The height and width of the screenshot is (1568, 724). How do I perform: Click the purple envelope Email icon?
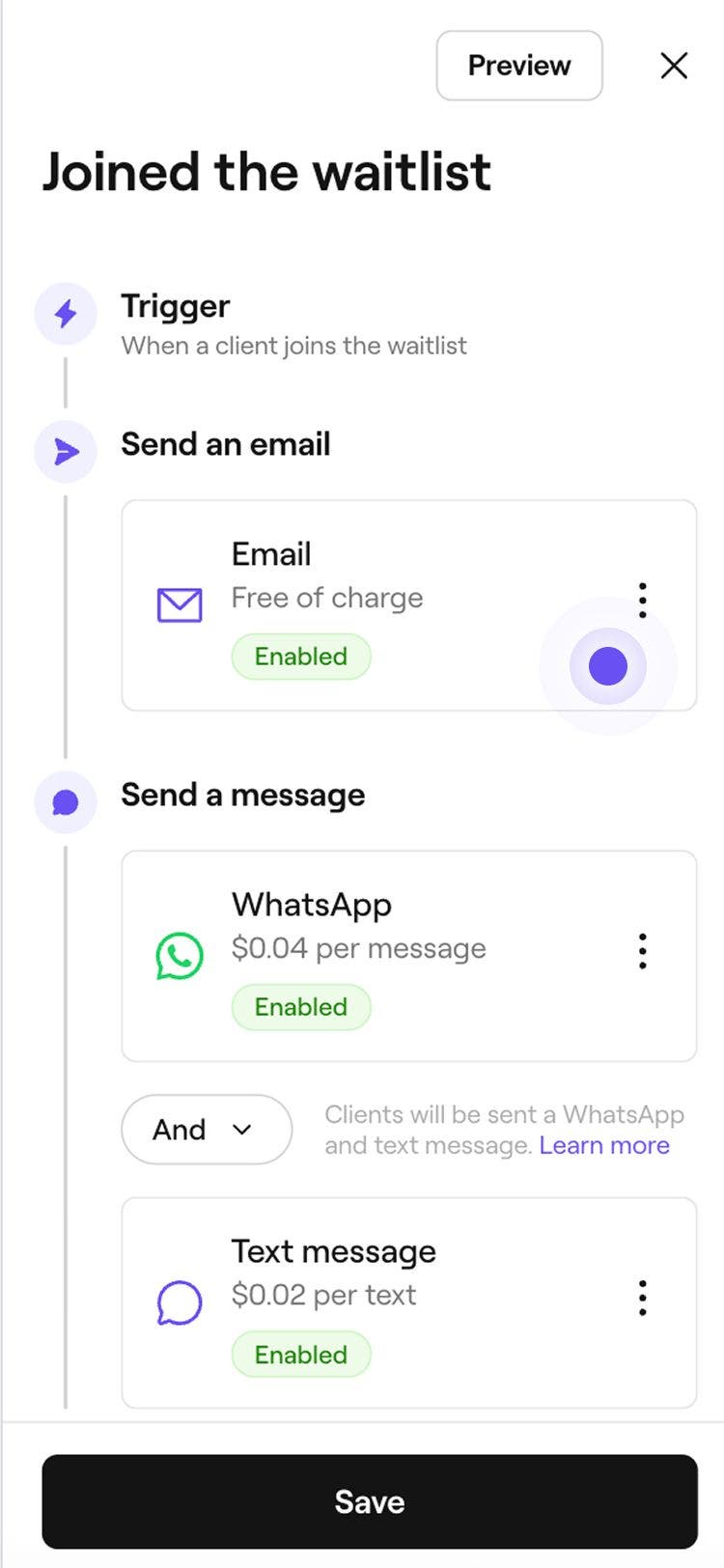click(x=179, y=605)
